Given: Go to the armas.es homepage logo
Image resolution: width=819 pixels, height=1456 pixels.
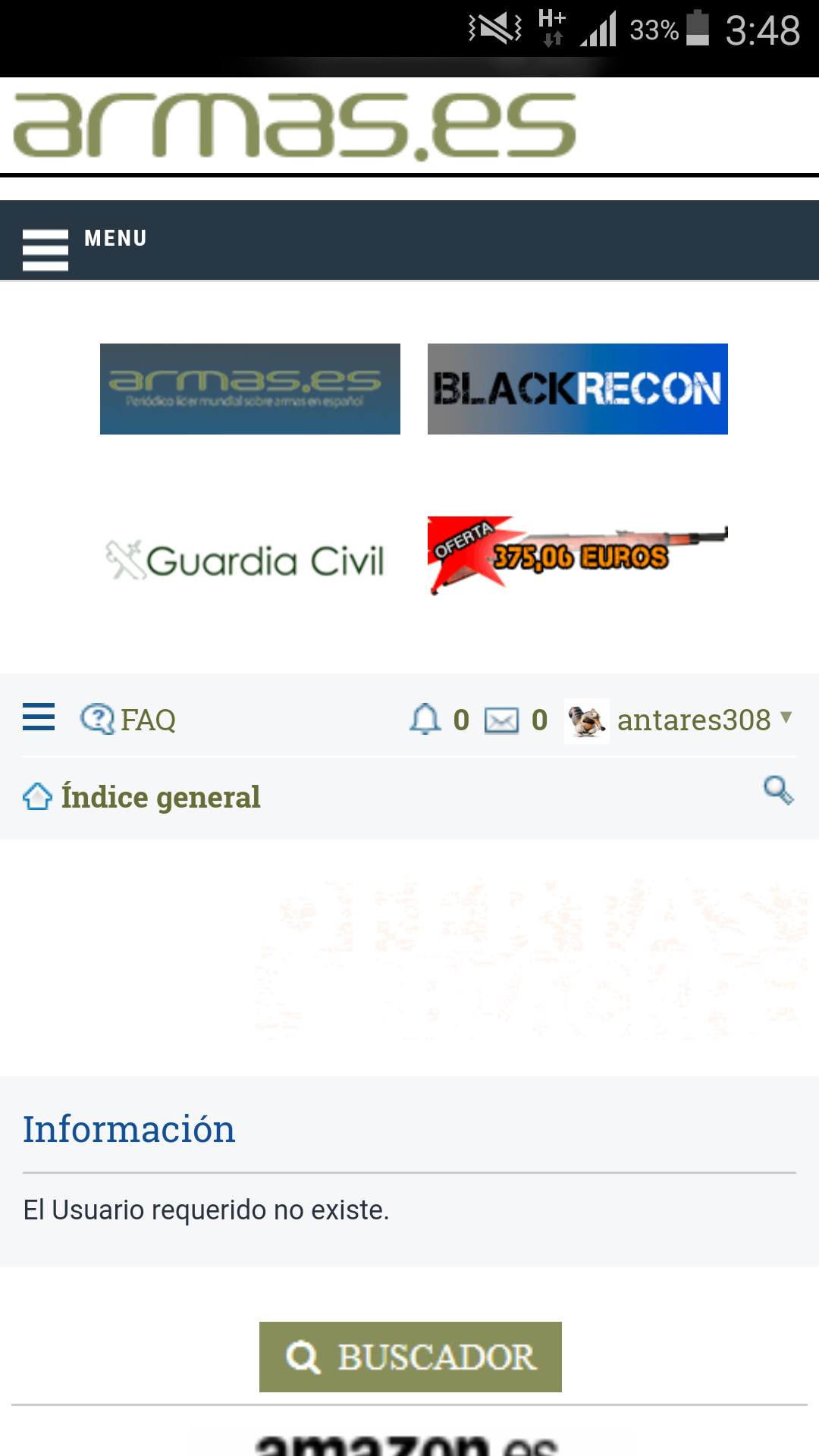Looking at the screenshot, I should (x=294, y=126).
